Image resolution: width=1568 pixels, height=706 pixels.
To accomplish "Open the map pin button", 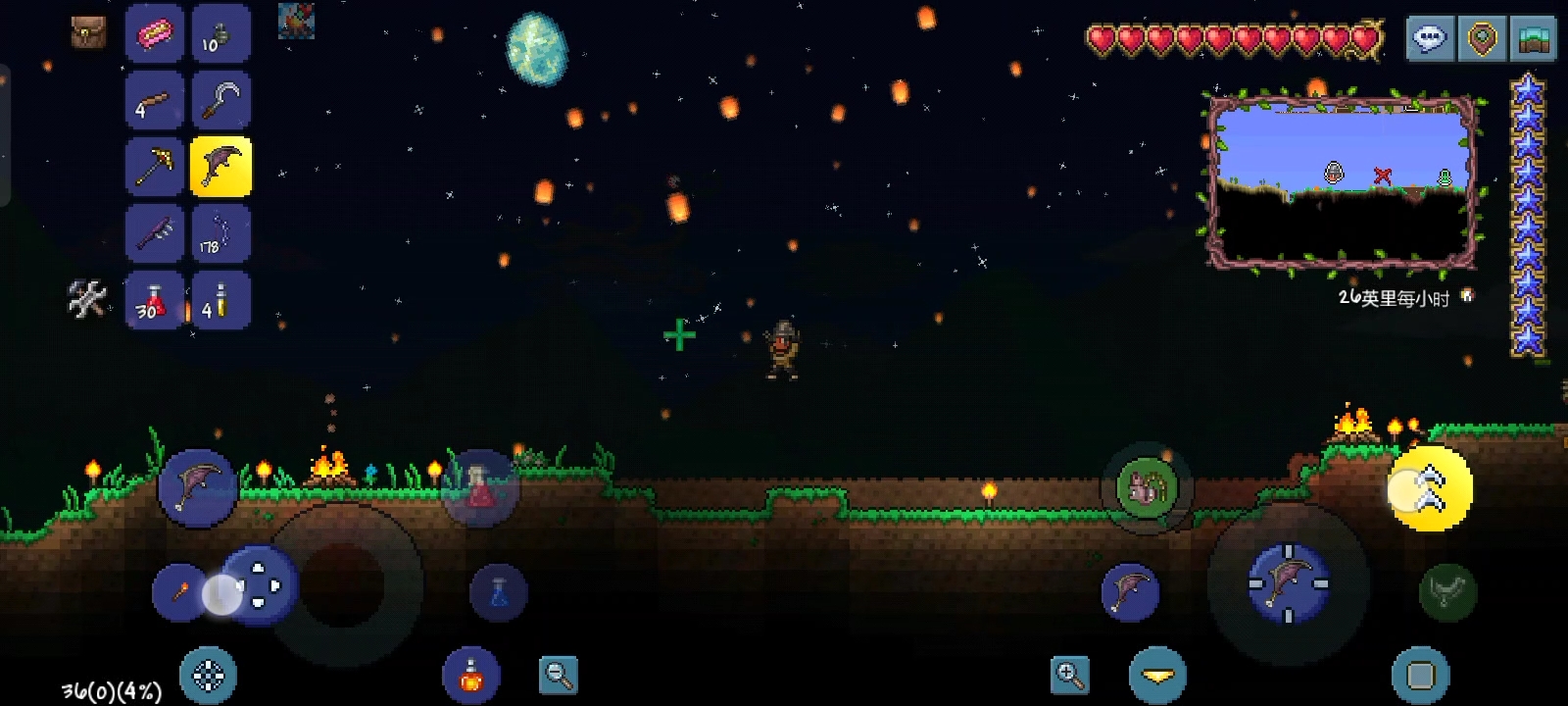I will pyautogui.click(x=1482, y=39).
